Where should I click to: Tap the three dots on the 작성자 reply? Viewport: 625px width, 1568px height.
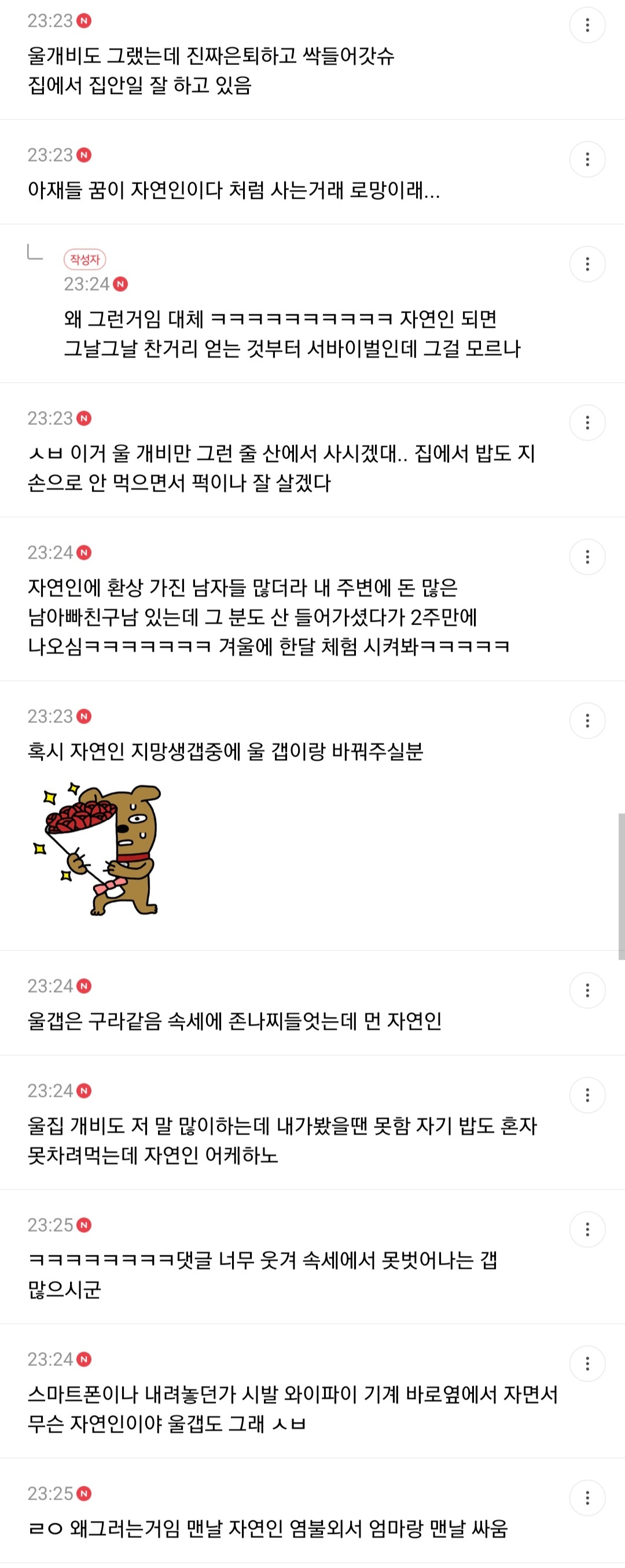point(587,264)
